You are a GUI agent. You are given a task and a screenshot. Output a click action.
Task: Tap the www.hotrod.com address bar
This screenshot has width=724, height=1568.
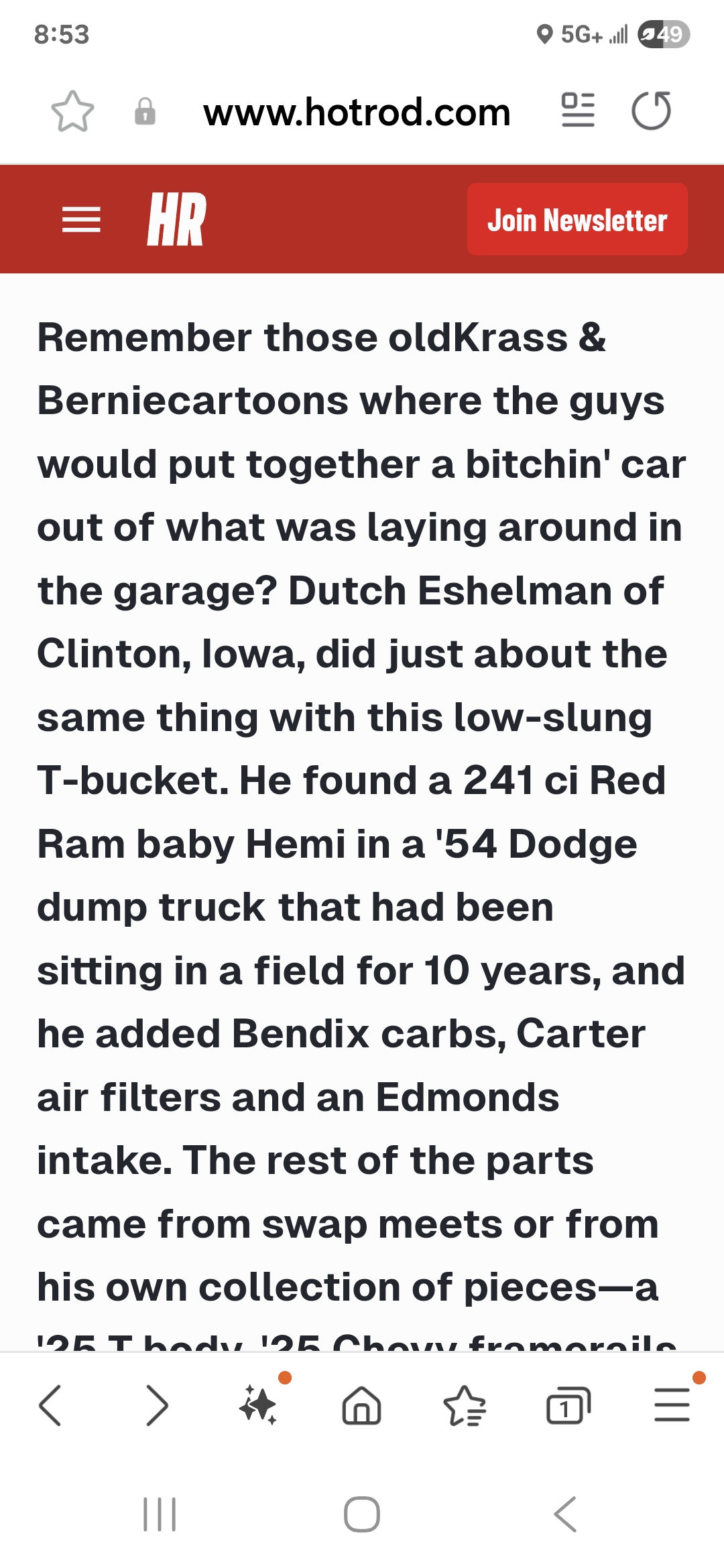[x=357, y=112]
